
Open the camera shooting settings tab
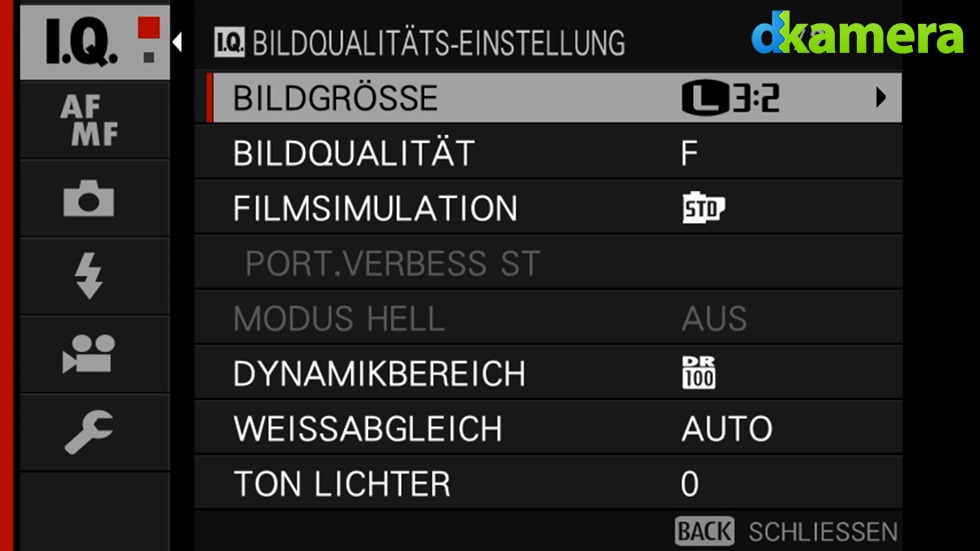(89, 199)
